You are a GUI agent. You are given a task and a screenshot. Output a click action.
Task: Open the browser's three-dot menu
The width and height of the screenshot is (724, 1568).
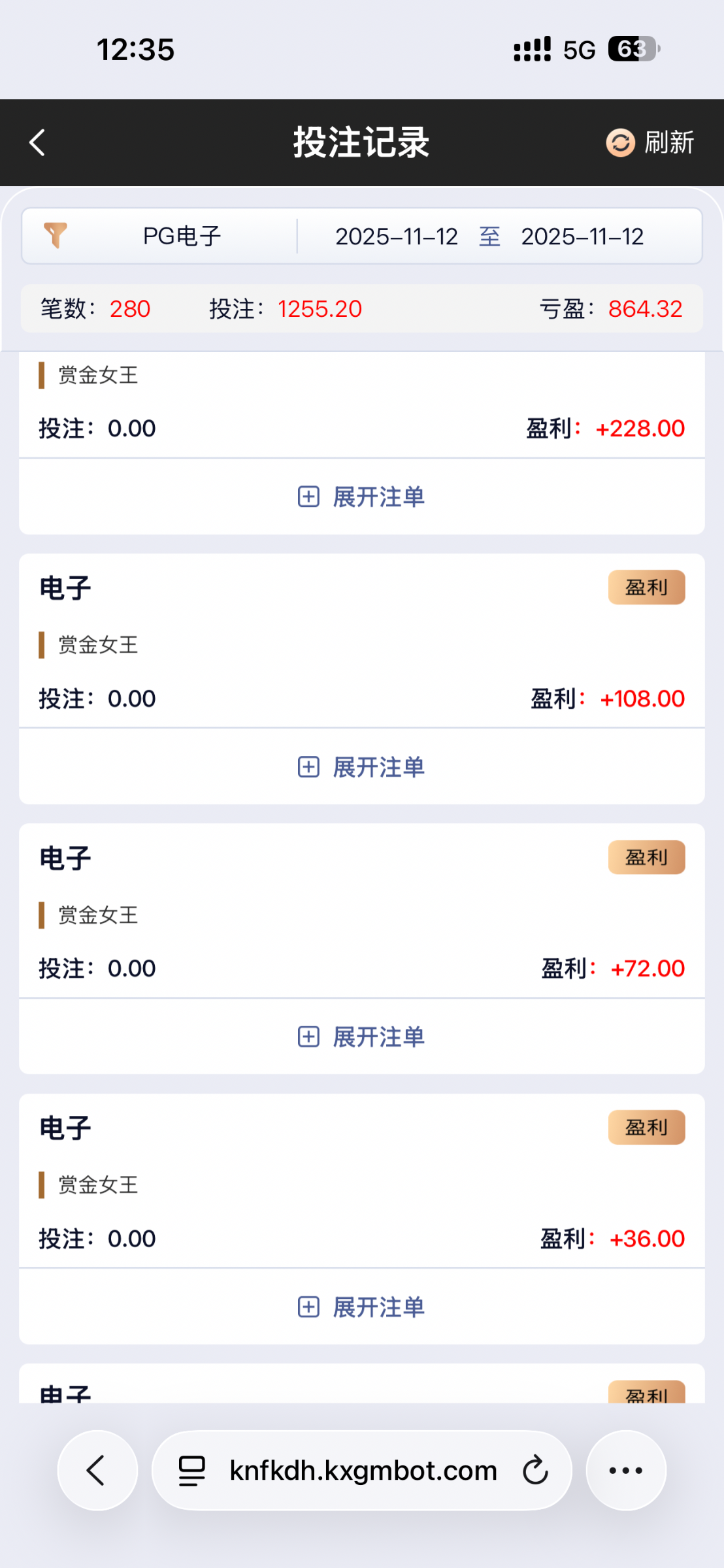(x=625, y=1471)
